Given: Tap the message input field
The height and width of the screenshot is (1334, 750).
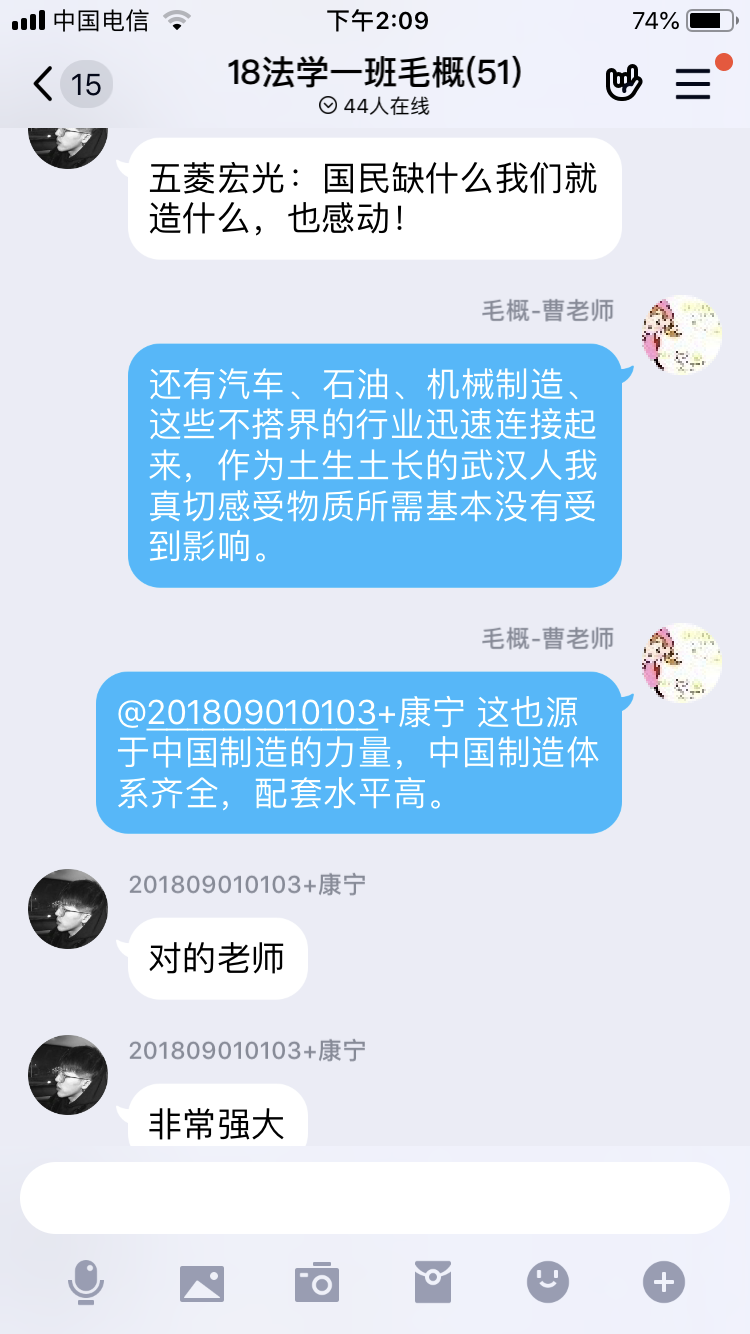Looking at the screenshot, I should [x=374, y=1198].
